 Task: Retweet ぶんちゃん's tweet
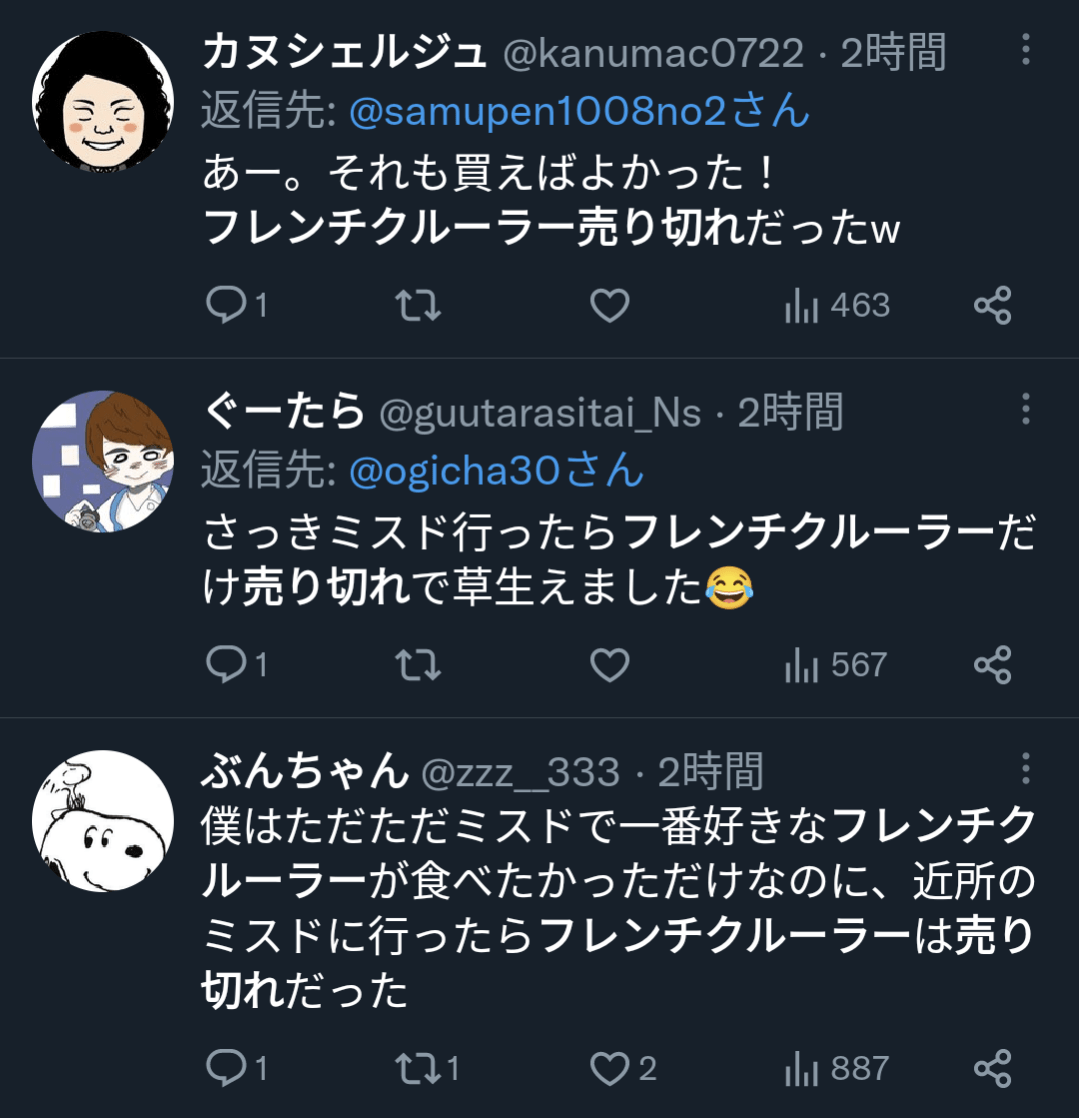tap(418, 1069)
